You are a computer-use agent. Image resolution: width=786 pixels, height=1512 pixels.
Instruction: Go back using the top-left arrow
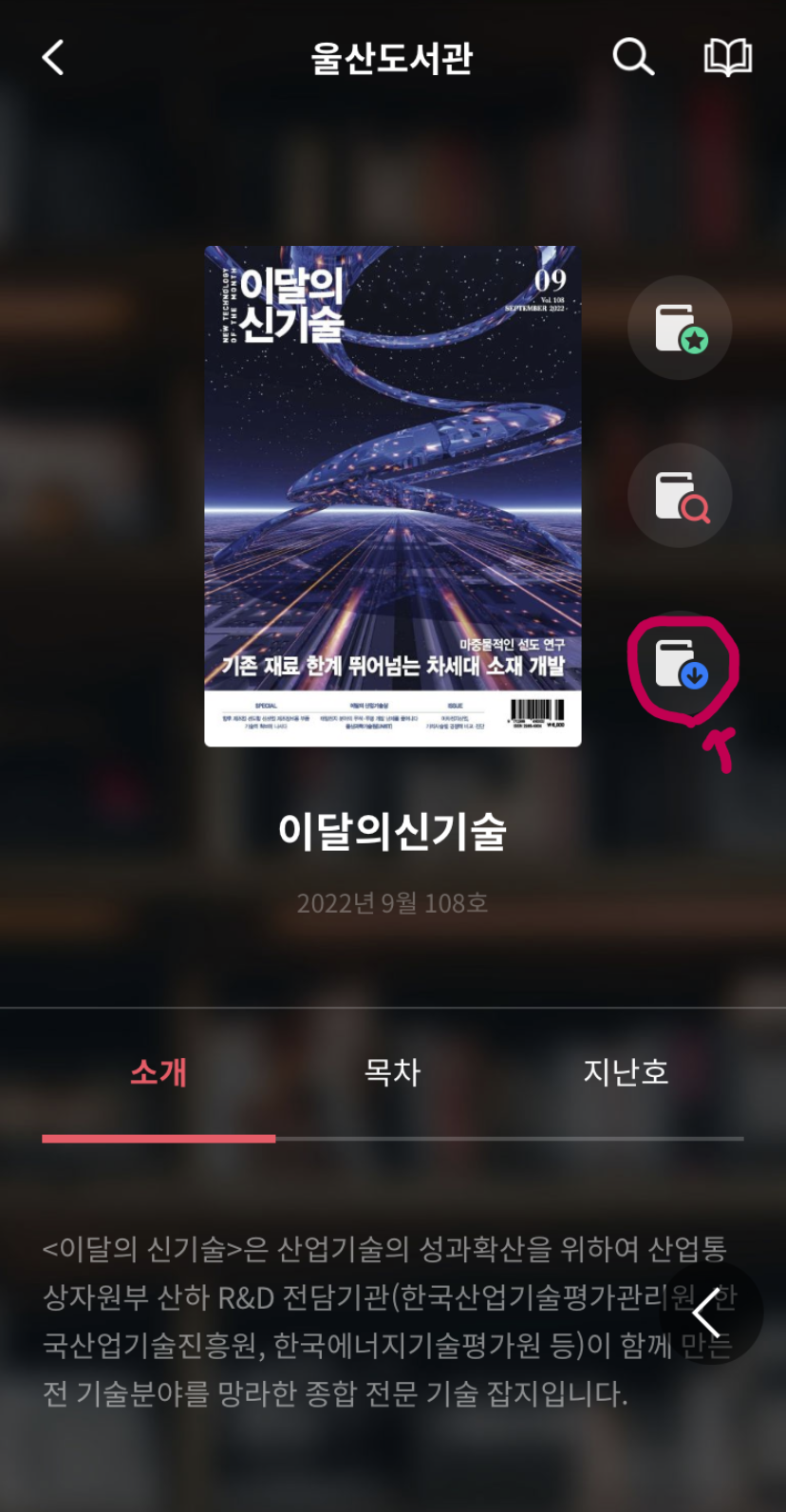point(53,58)
